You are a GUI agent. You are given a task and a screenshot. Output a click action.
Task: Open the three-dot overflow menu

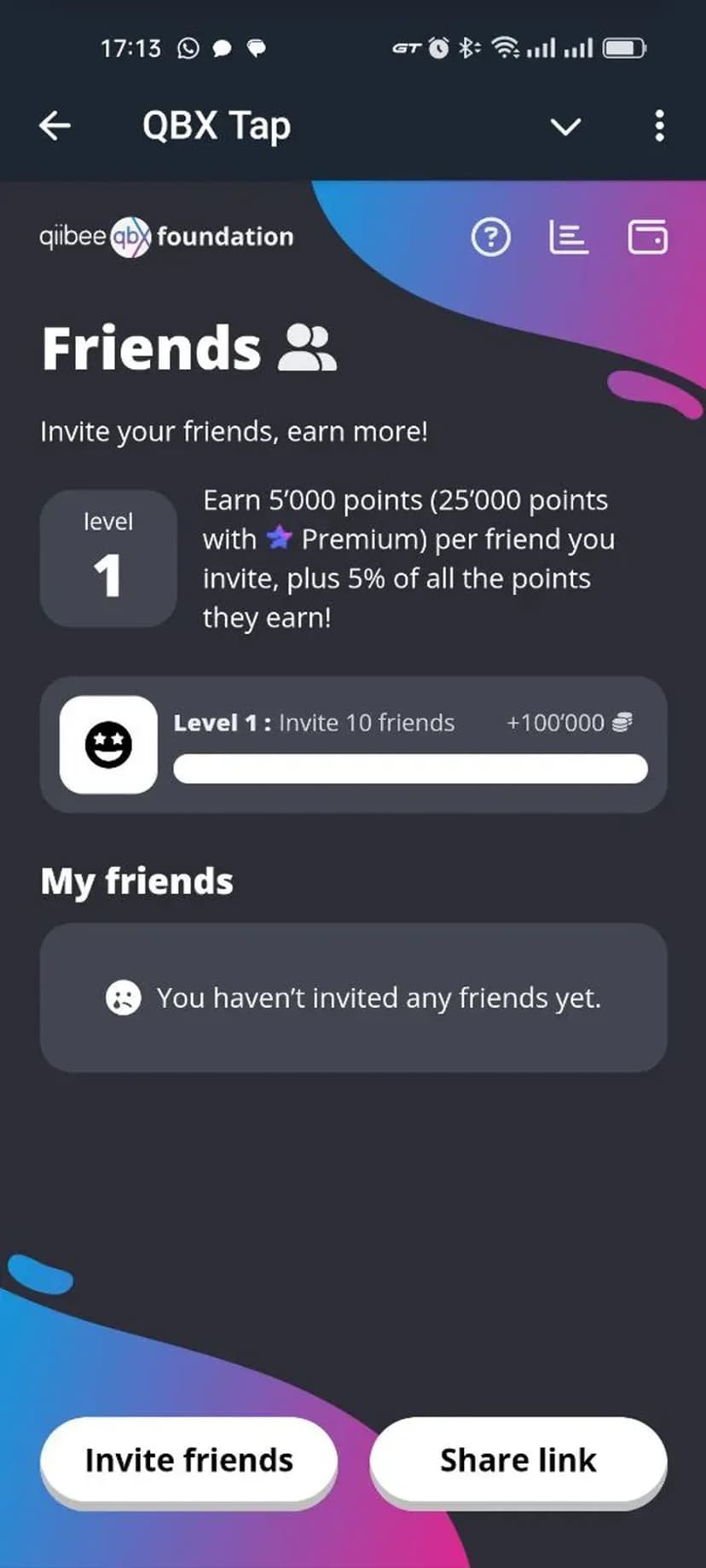click(x=659, y=126)
